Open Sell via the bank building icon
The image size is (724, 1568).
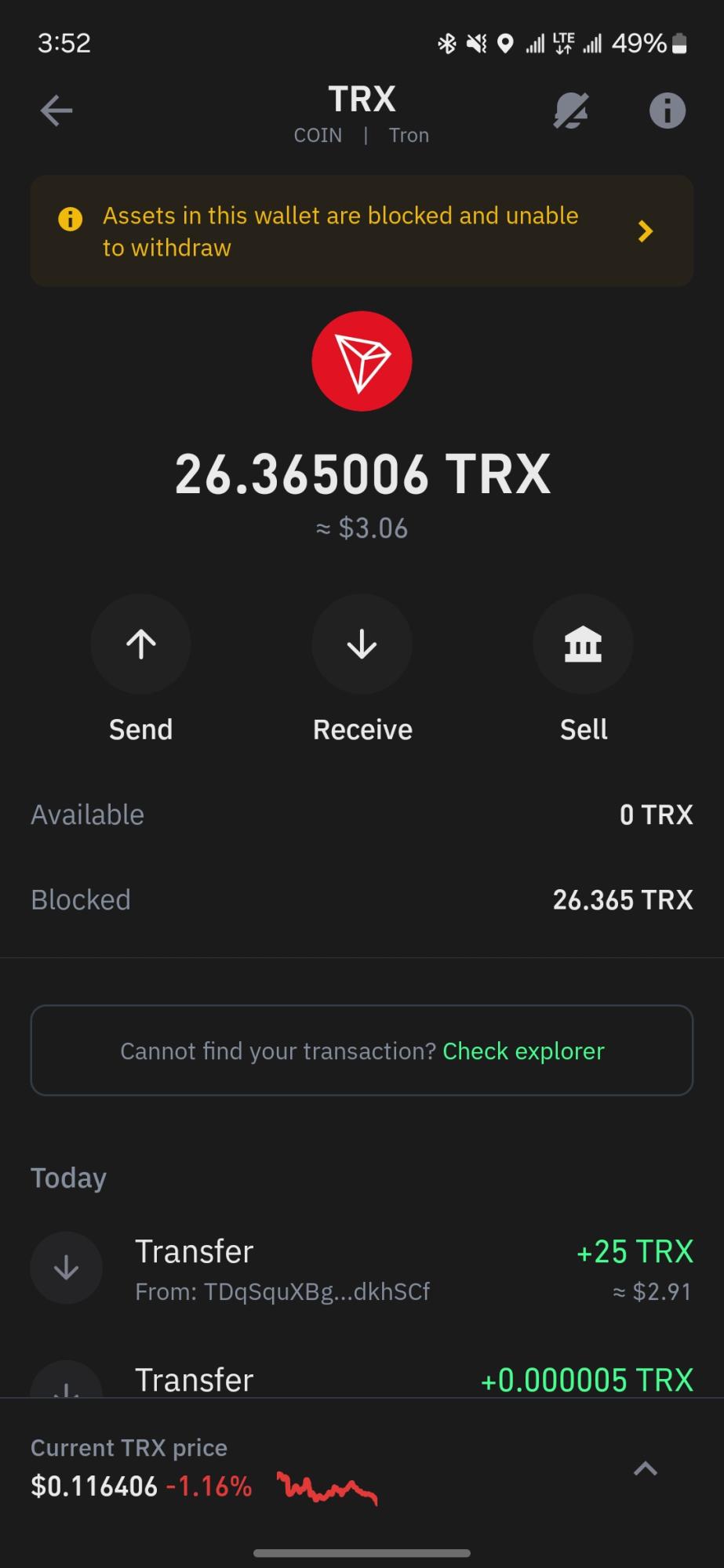coord(583,644)
